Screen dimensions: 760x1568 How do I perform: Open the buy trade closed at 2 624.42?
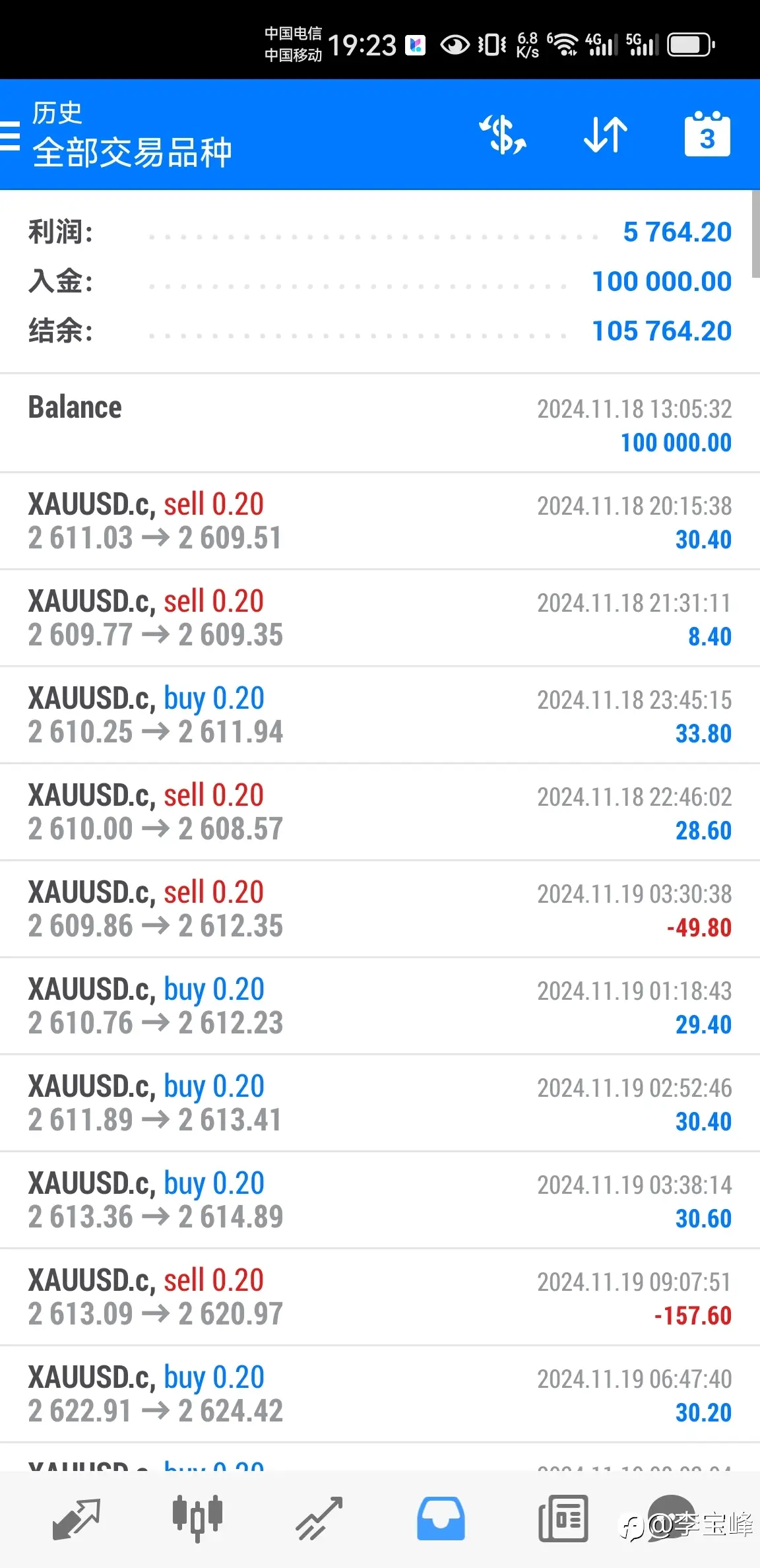[380, 1394]
